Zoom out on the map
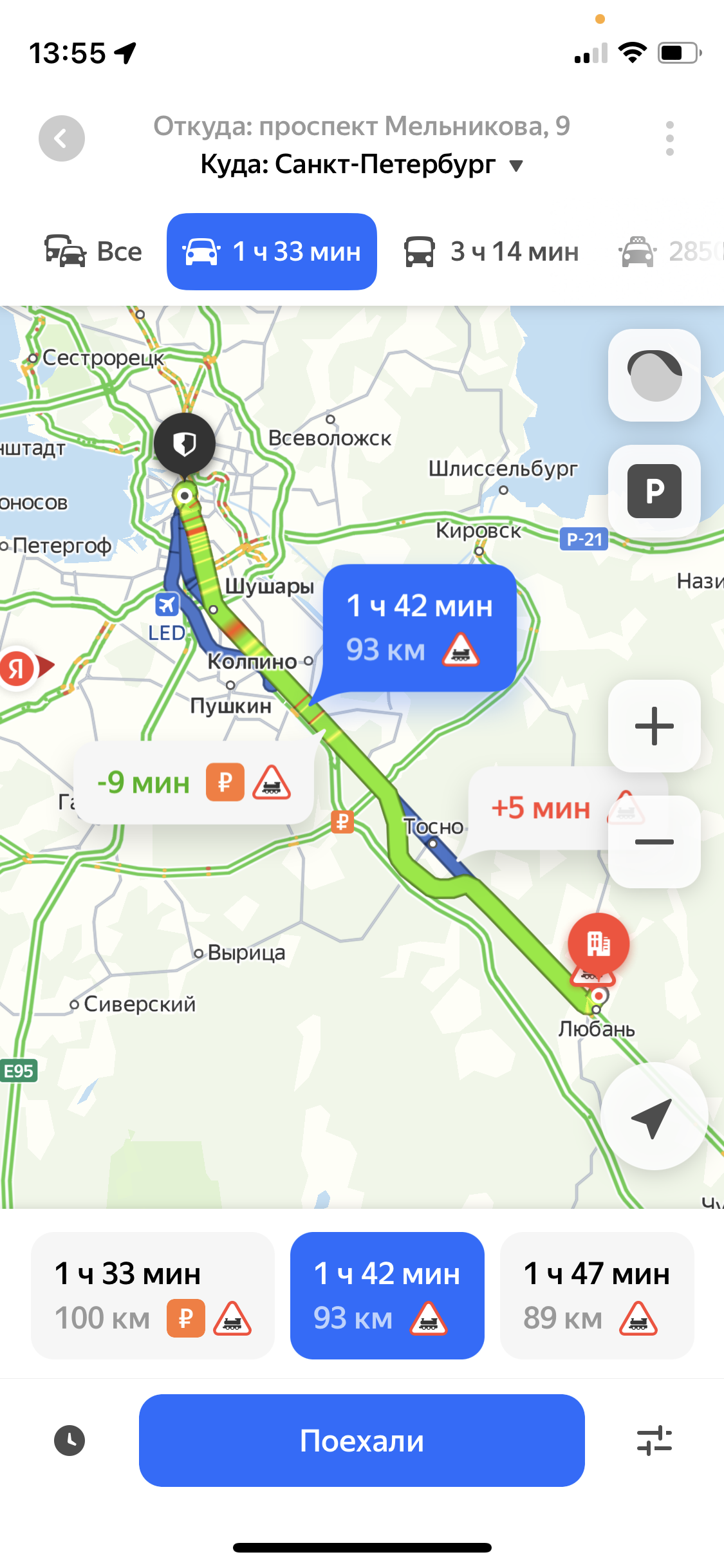 (654, 842)
